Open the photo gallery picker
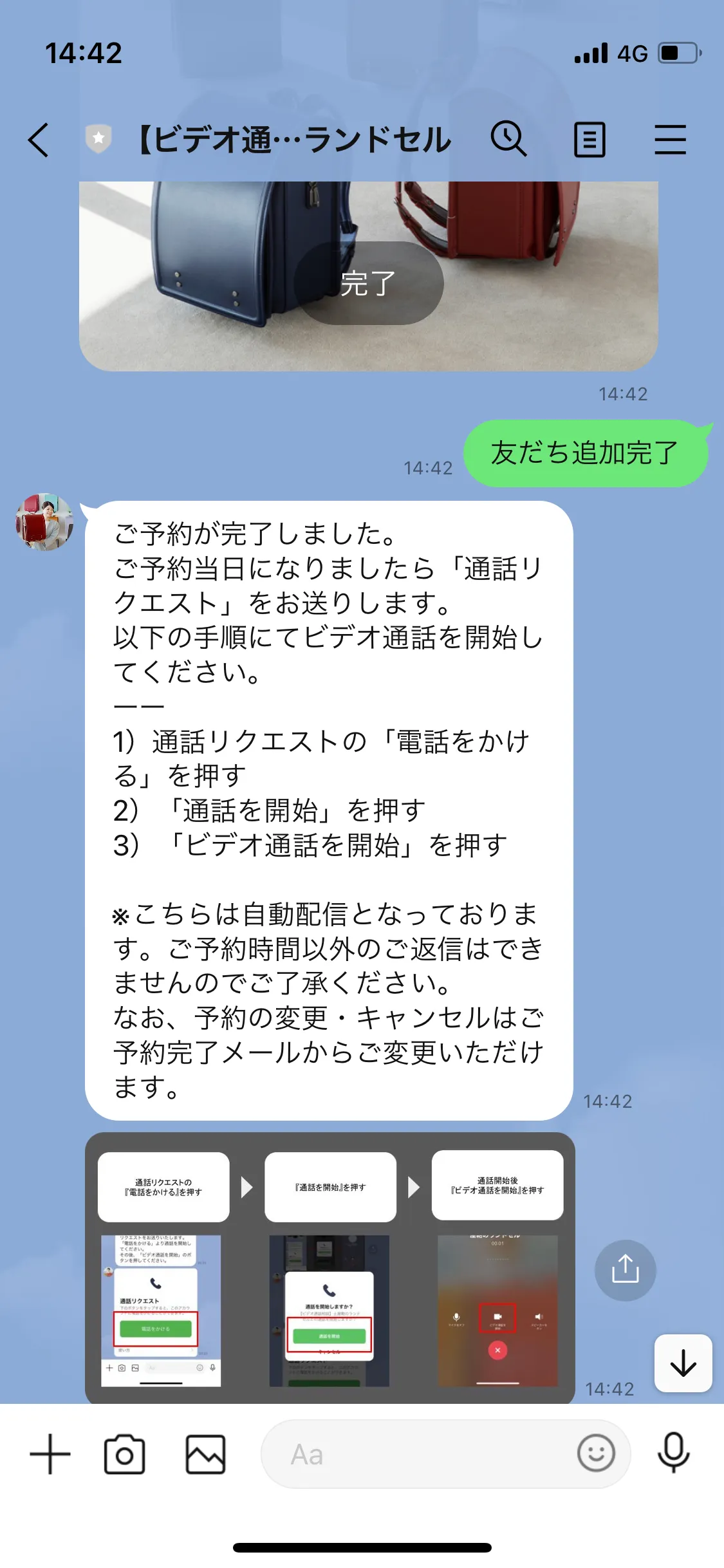 (205, 1454)
